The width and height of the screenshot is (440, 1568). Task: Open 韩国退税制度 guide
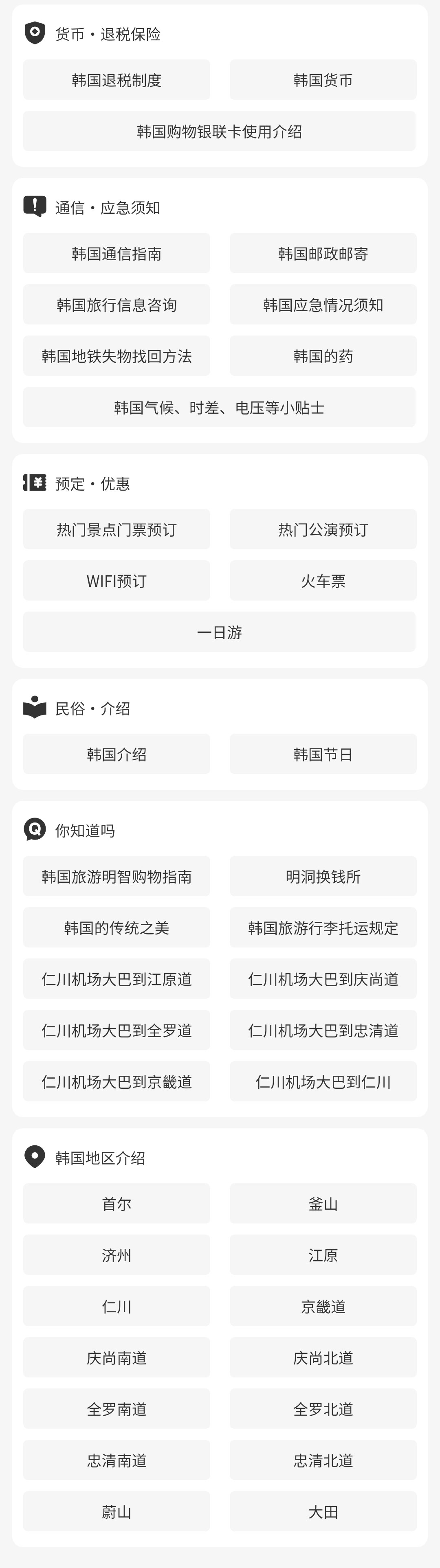click(x=117, y=80)
